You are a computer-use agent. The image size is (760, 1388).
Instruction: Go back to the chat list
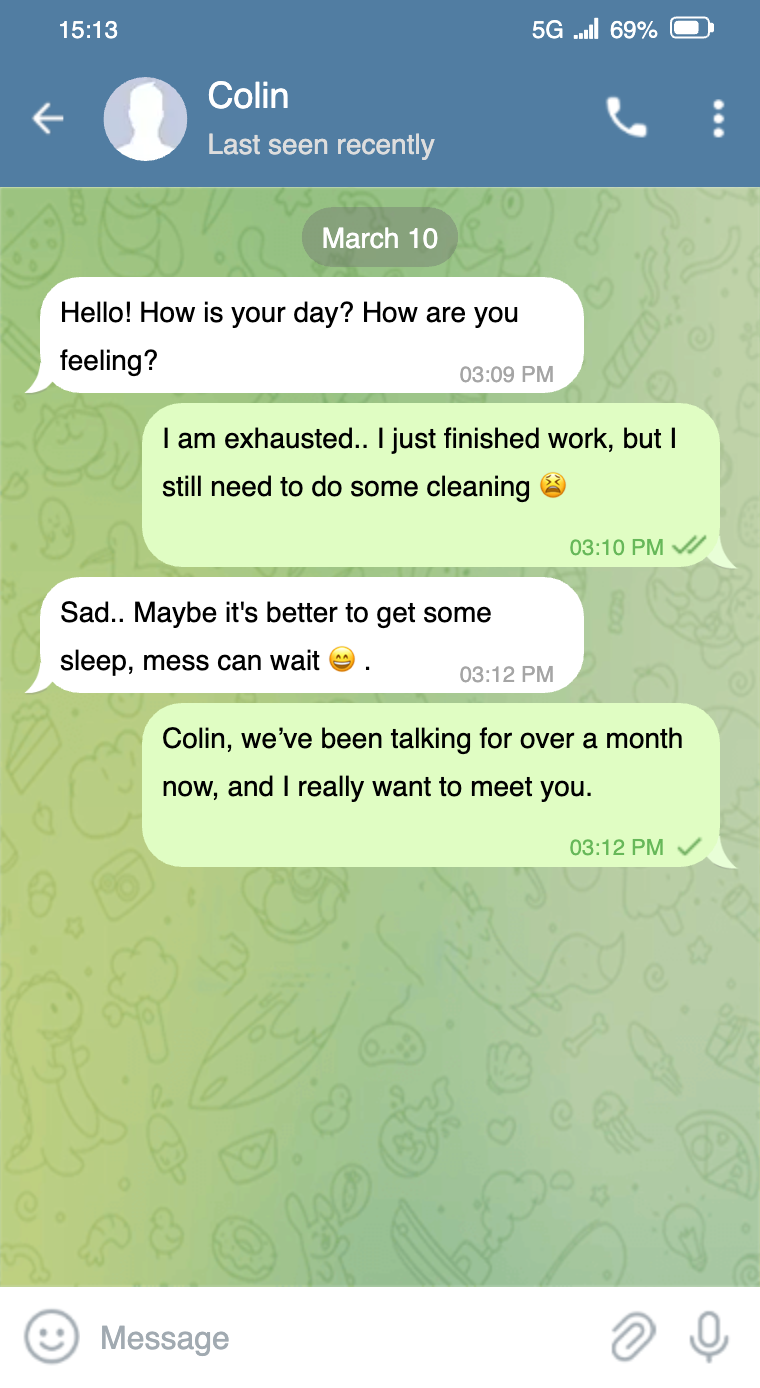tap(47, 119)
